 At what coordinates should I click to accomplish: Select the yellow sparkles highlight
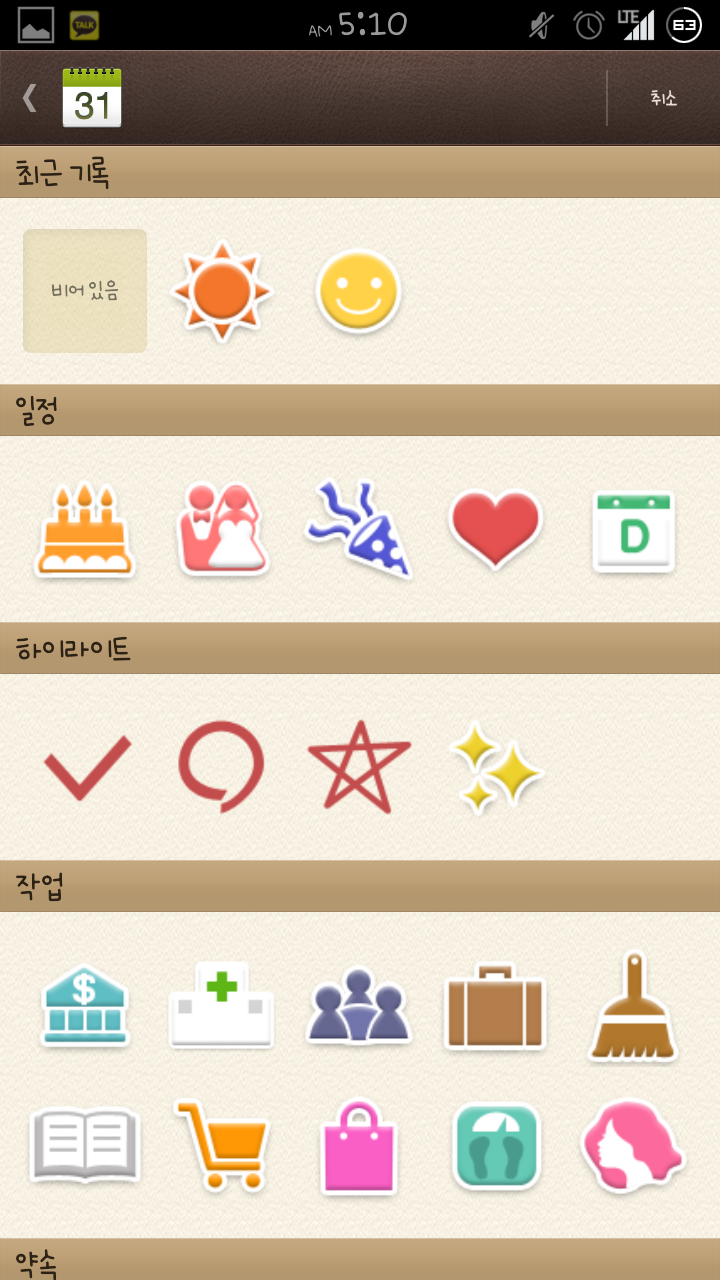coord(495,767)
